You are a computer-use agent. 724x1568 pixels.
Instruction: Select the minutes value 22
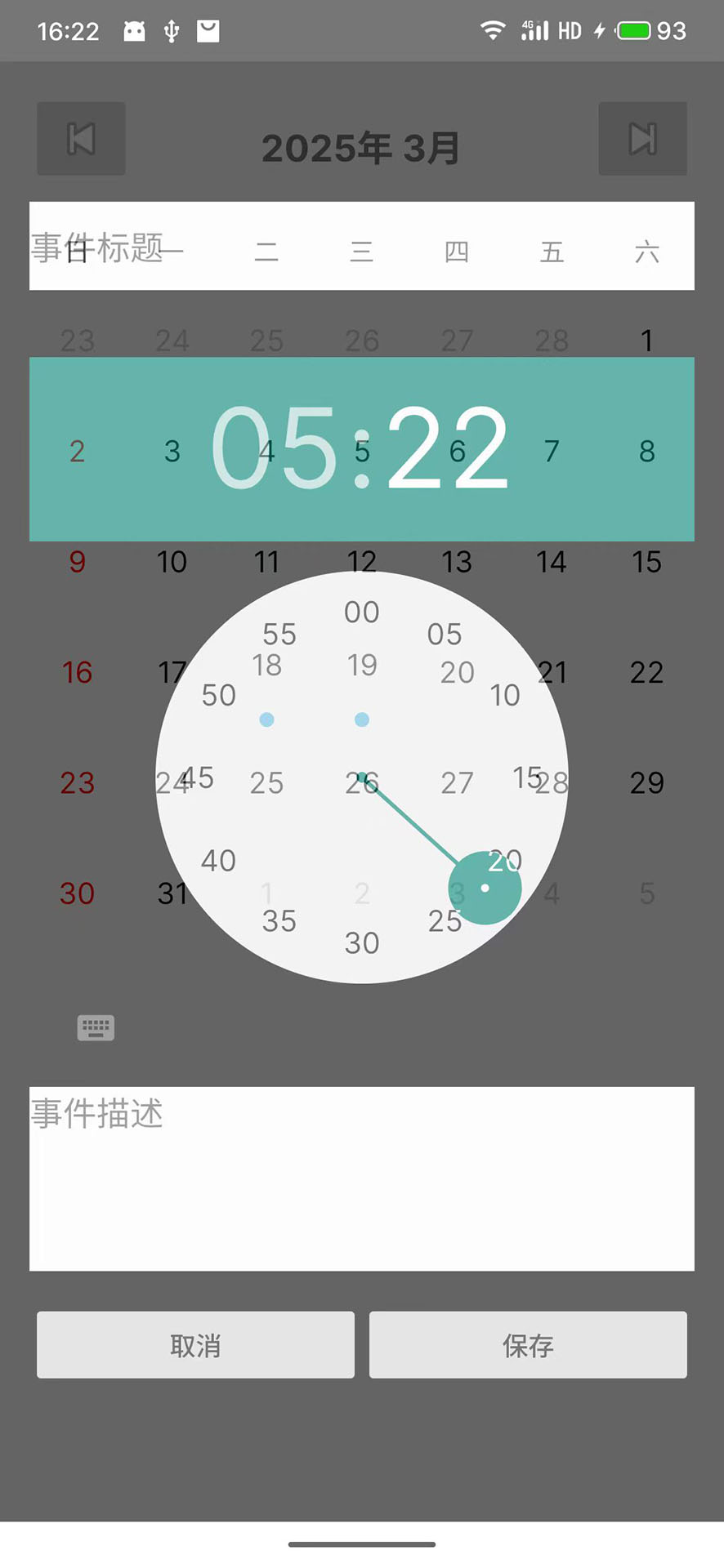coord(448,448)
